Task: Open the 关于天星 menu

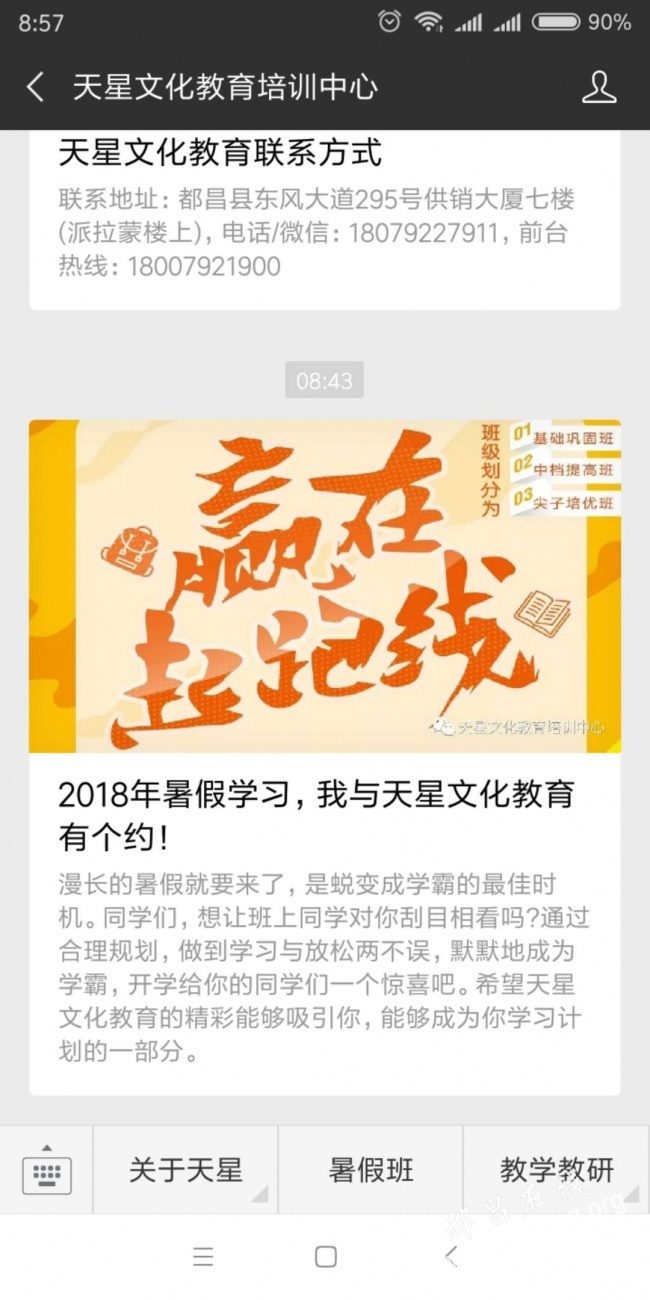Action: tap(186, 1170)
